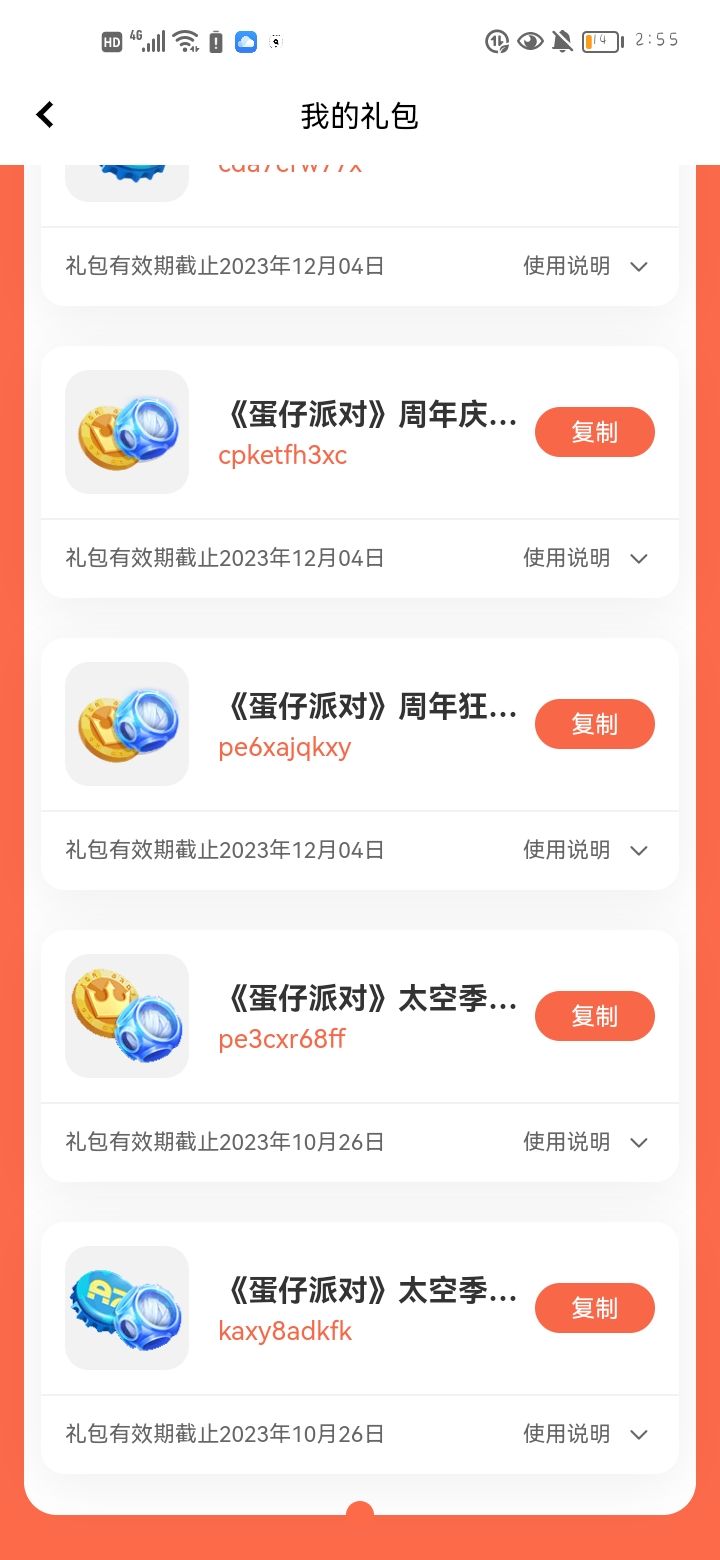
Task: Expand 使用说明 for code pe3cxr68ff
Action: click(x=586, y=1142)
